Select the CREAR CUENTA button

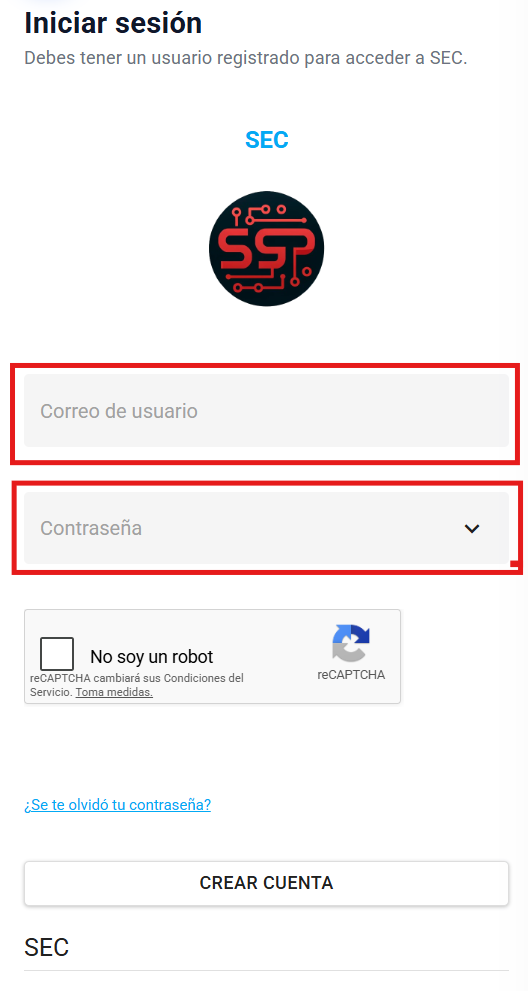(x=266, y=882)
